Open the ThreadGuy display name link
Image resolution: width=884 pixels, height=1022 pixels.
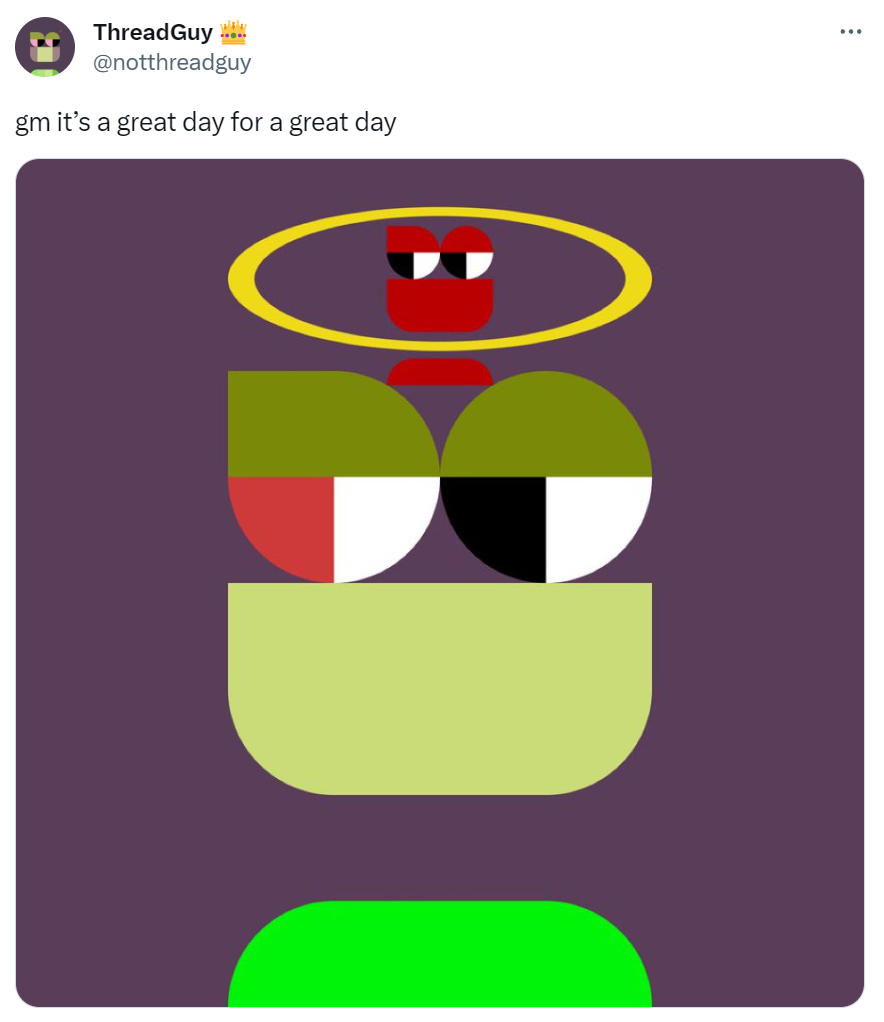tap(153, 33)
